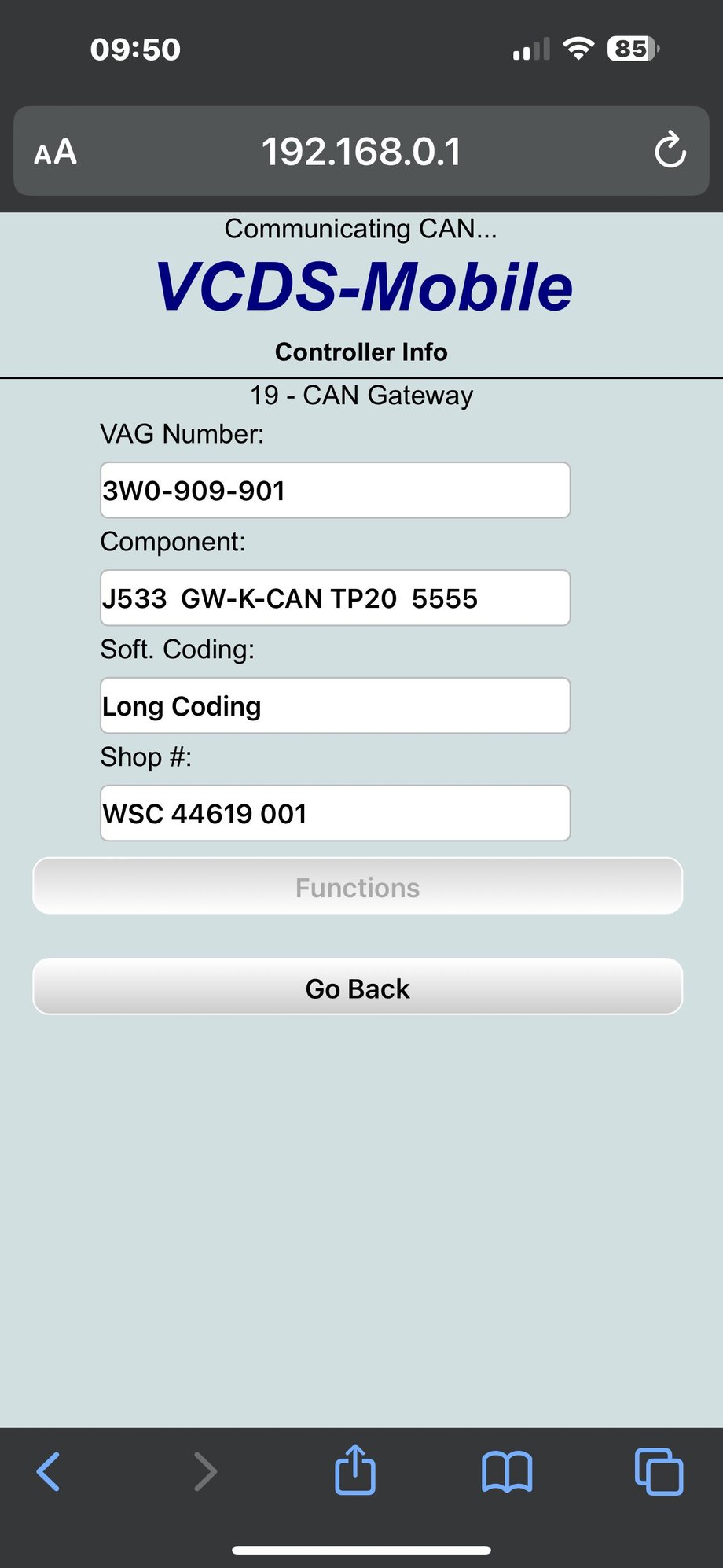Select the Shop # field
The height and width of the screenshot is (1568, 723).
pyautogui.click(x=335, y=813)
